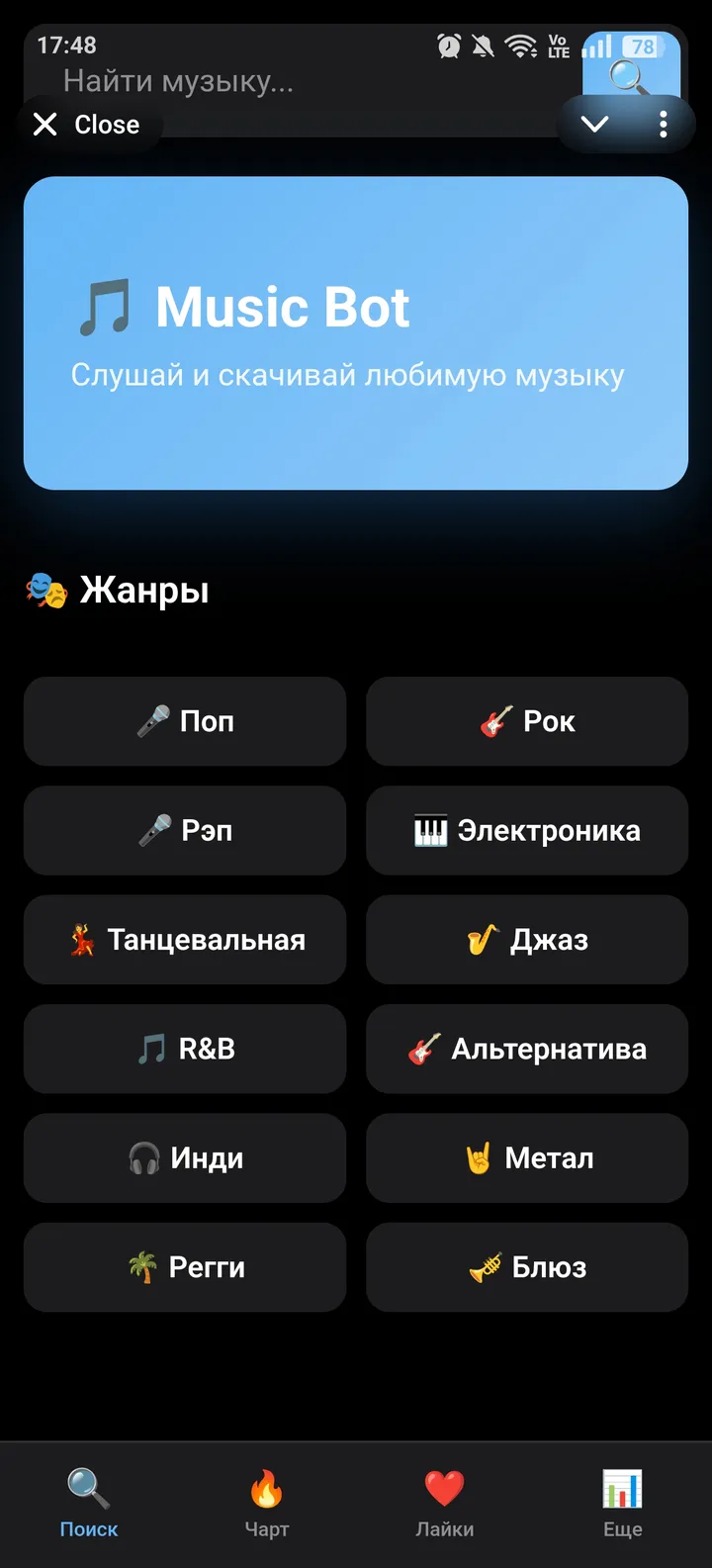Select the Метал genre
The image size is (712, 1568).
(x=526, y=1157)
